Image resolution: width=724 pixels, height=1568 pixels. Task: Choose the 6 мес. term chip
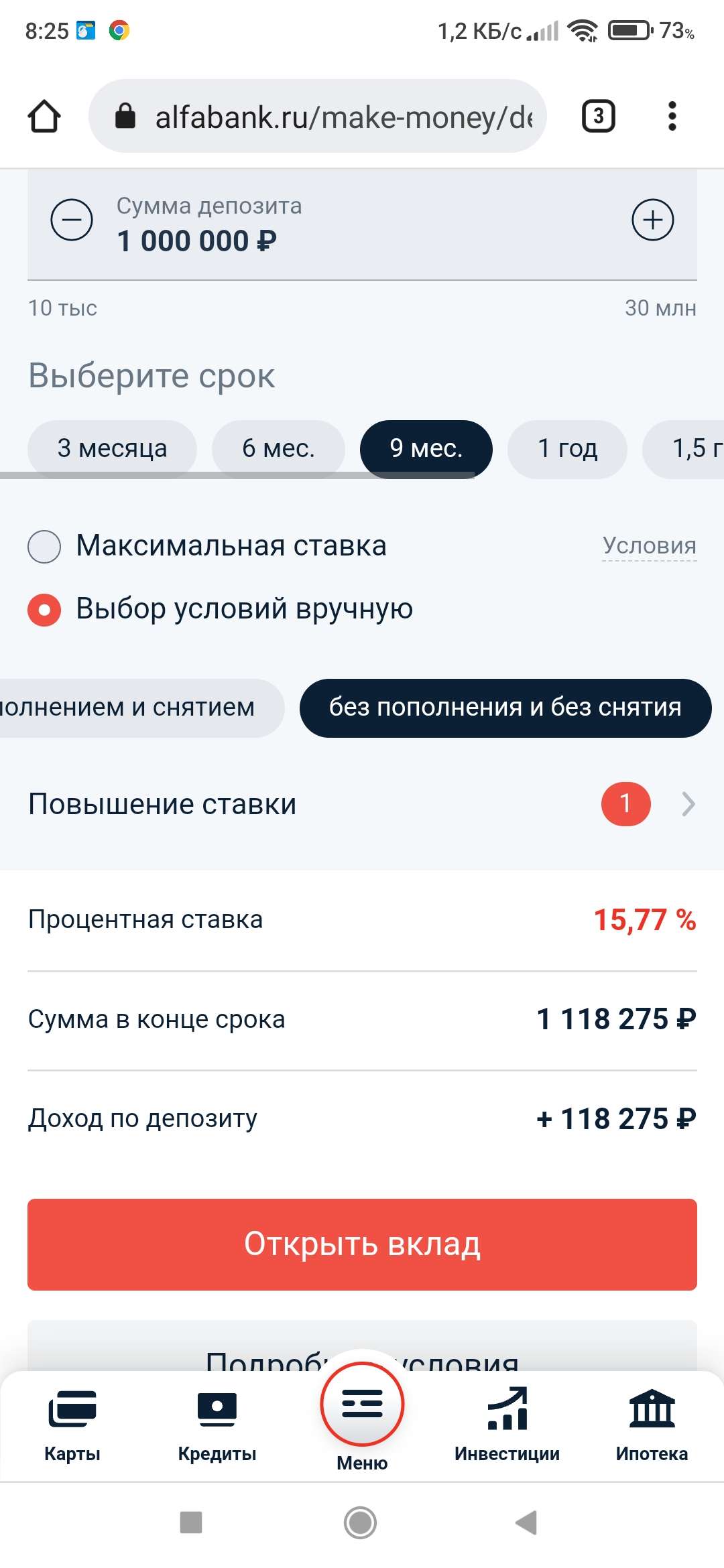(278, 448)
